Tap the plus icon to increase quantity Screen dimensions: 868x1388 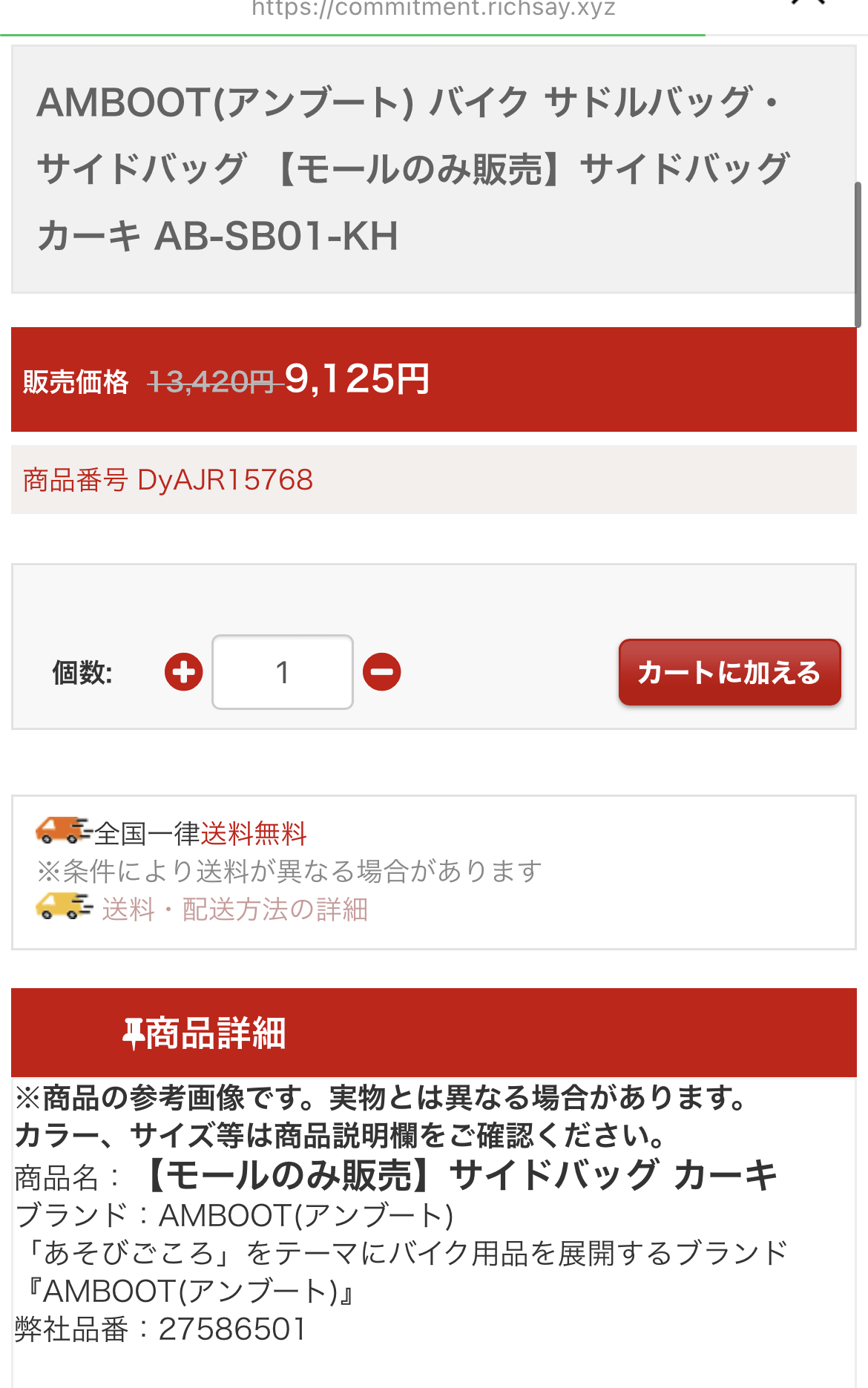184,672
